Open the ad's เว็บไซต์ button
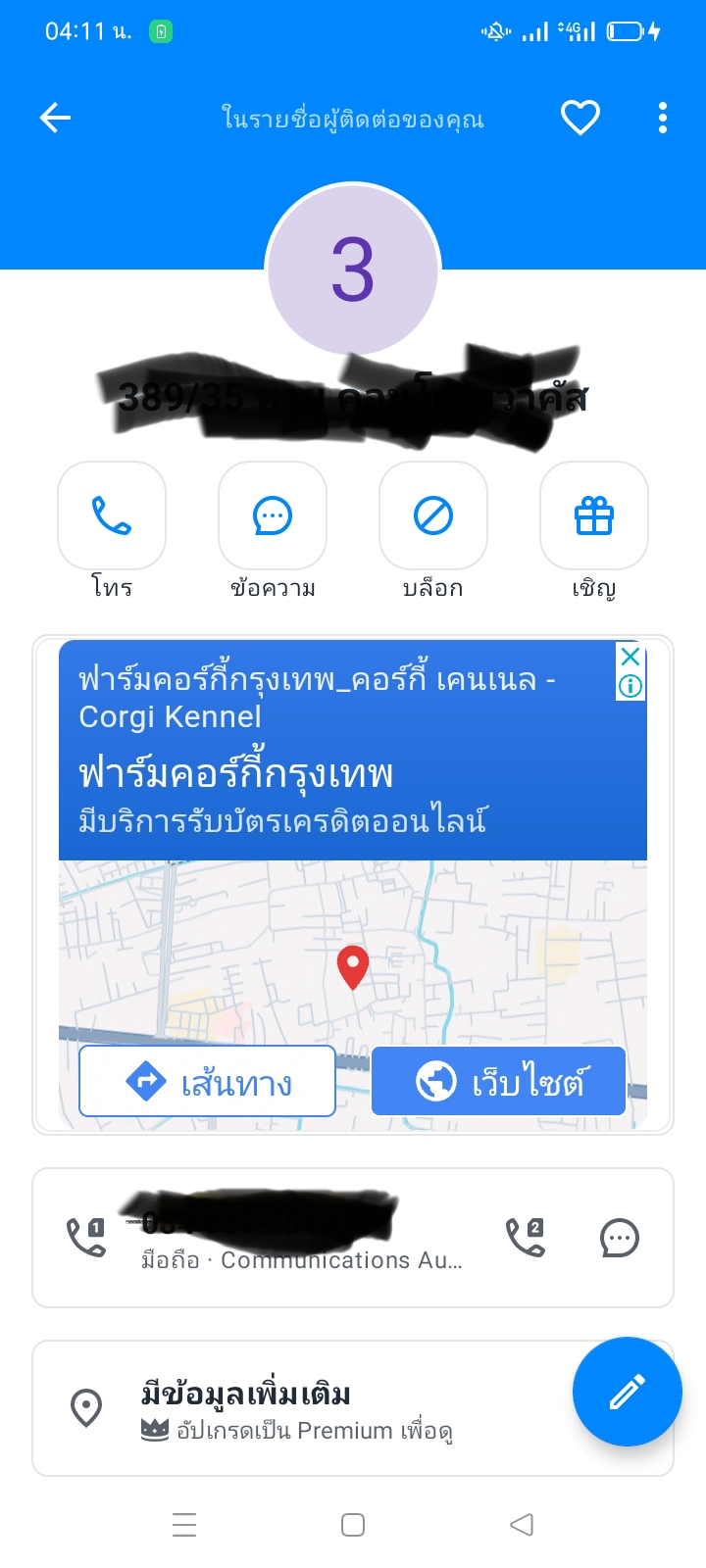Screen dimensions: 706x1568 pyautogui.click(x=499, y=1082)
